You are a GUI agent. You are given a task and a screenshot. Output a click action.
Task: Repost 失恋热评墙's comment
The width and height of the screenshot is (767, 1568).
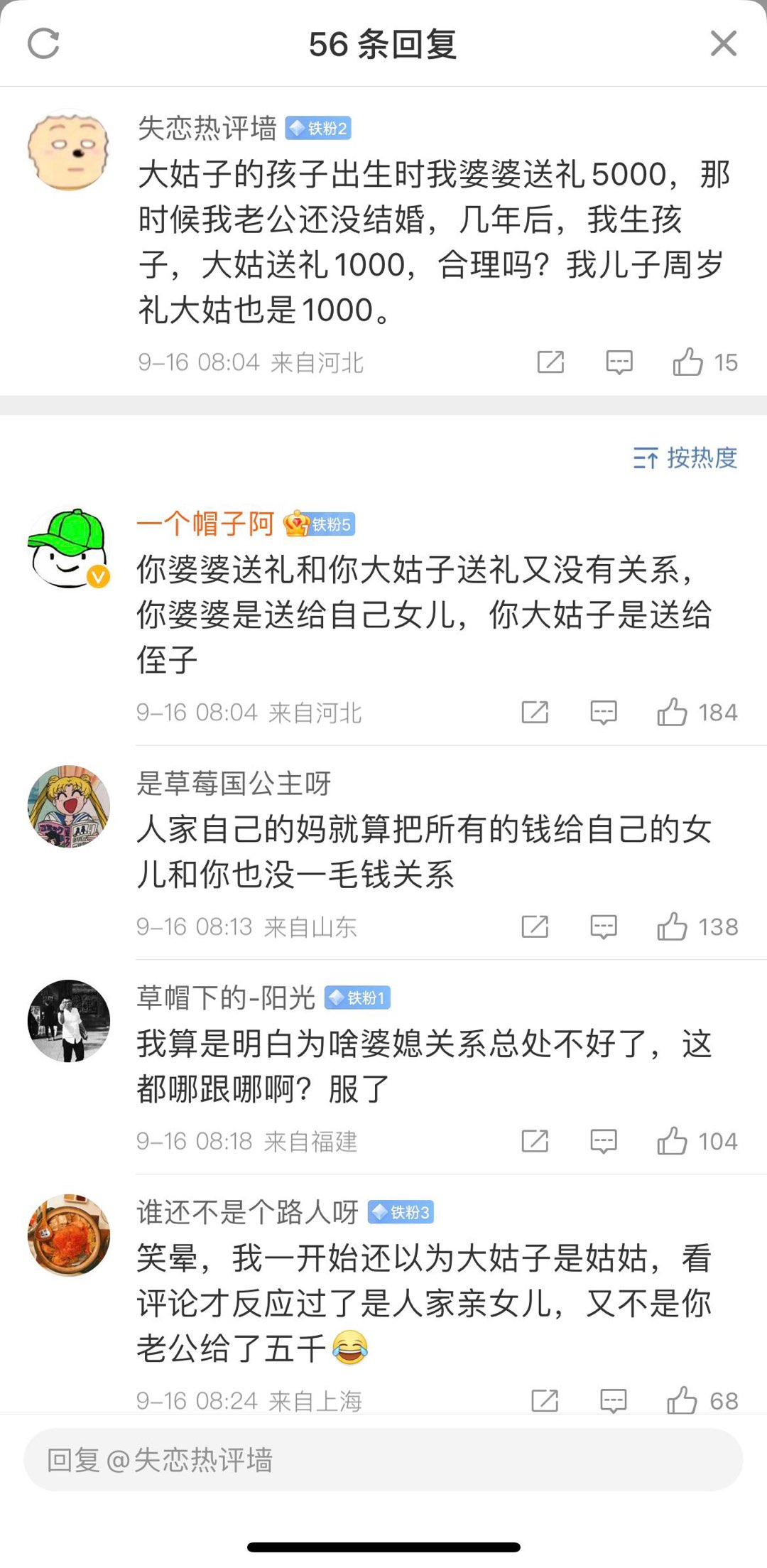(550, 362)
